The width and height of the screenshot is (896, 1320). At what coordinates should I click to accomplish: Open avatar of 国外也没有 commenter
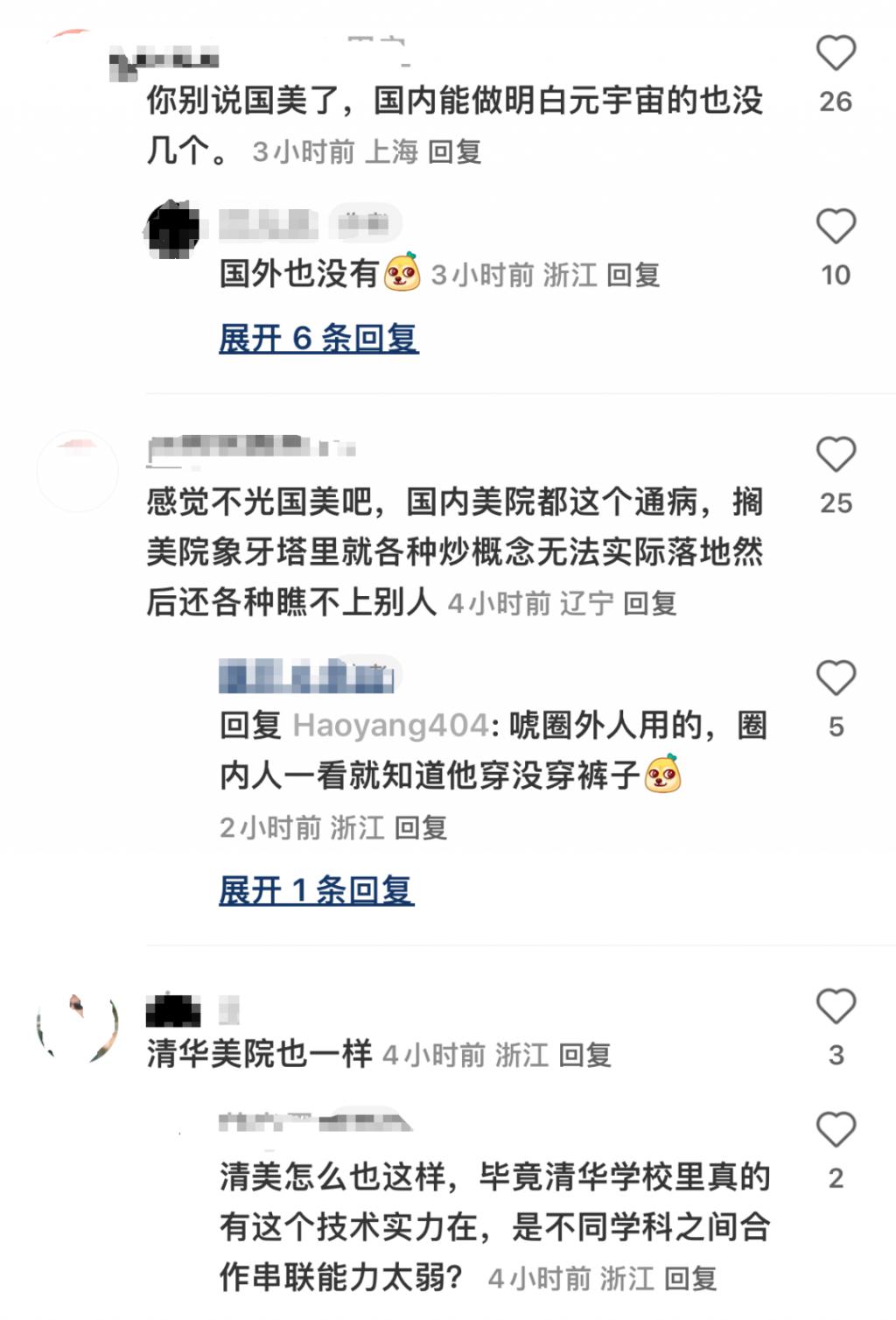pos(171,230)
